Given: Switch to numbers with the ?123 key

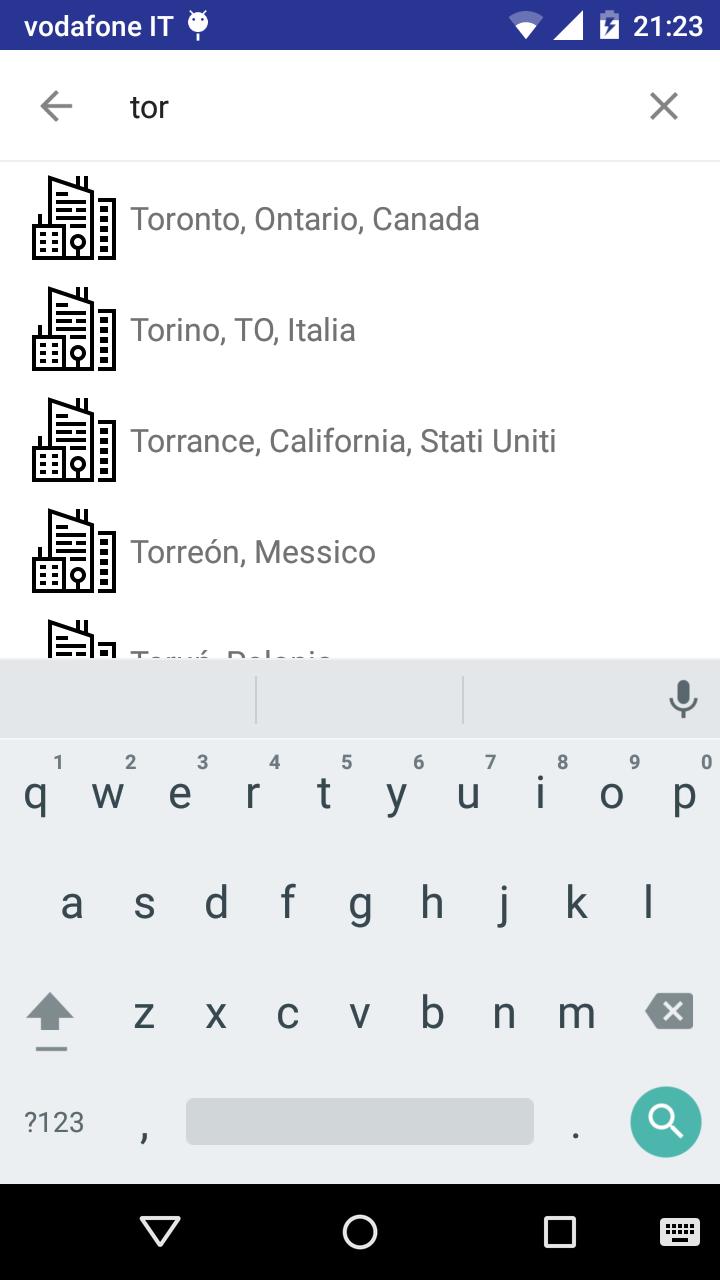Looking at the screenshot, I should click(53, 1122).
